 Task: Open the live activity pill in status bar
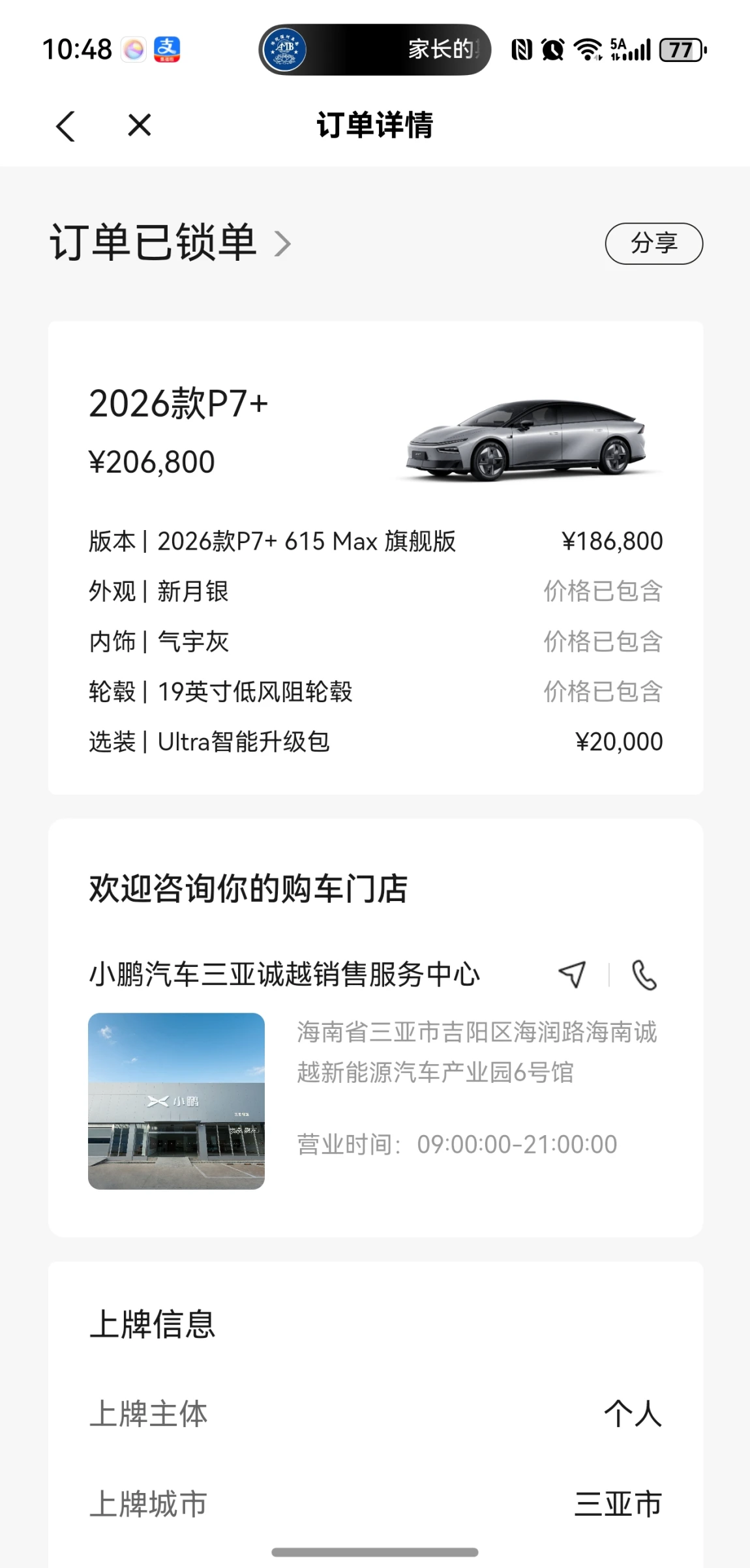pos(374,50)
